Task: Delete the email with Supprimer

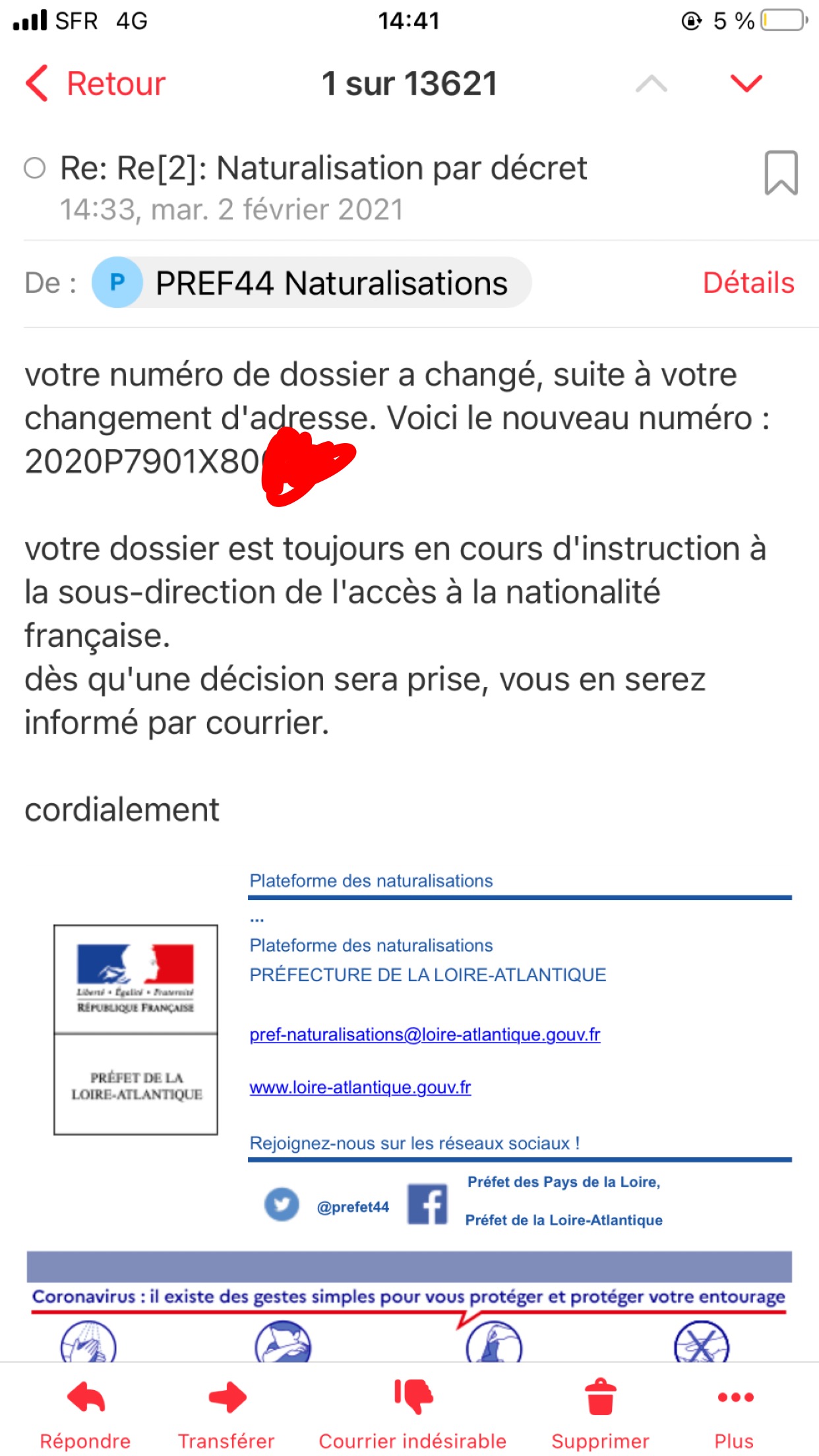Action: (600, 1413)
